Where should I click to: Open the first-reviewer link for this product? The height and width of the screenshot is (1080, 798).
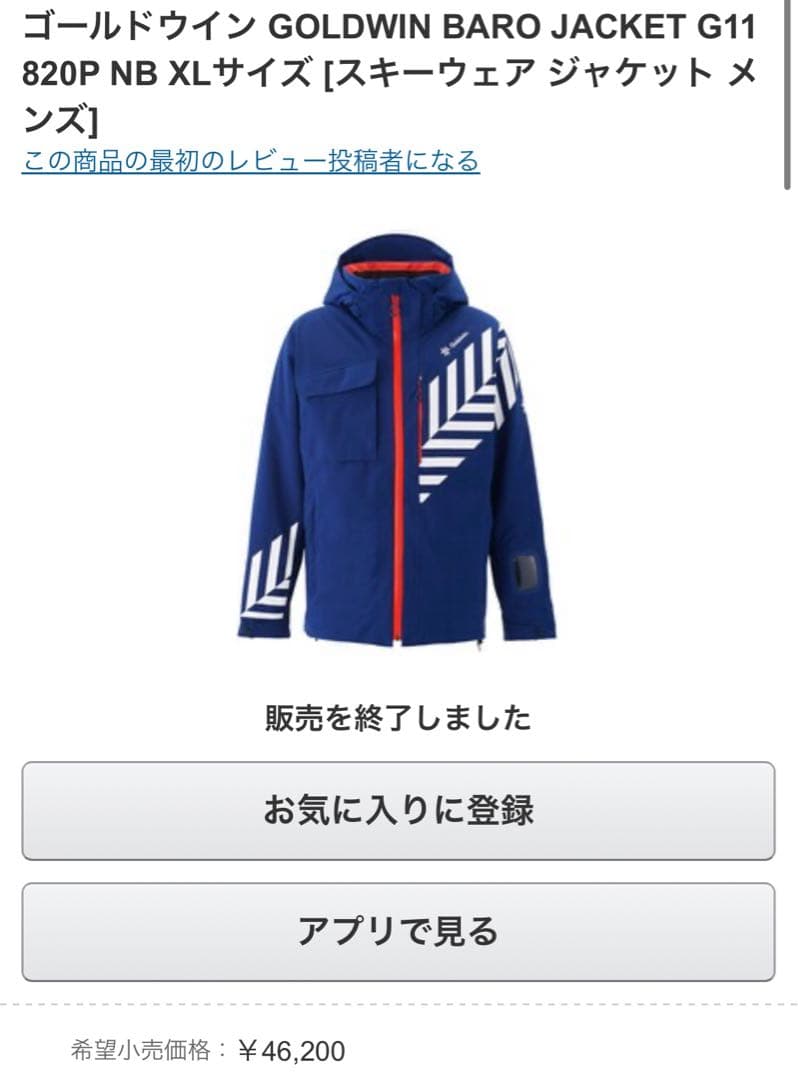pyautogui.click(x=250, y=161)
